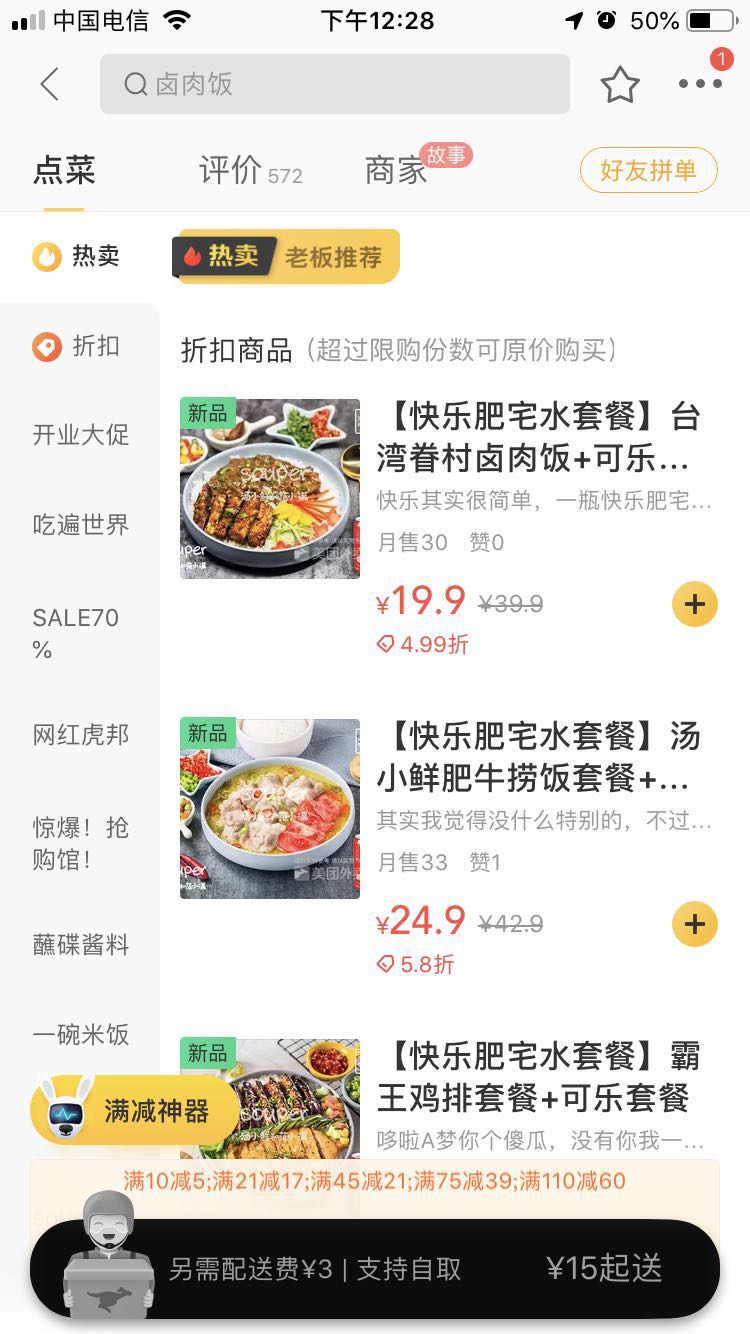Select the SALE70% category in sidebar
The height and width of the screenshot is (1334, 750).
[x=75, y=632]
